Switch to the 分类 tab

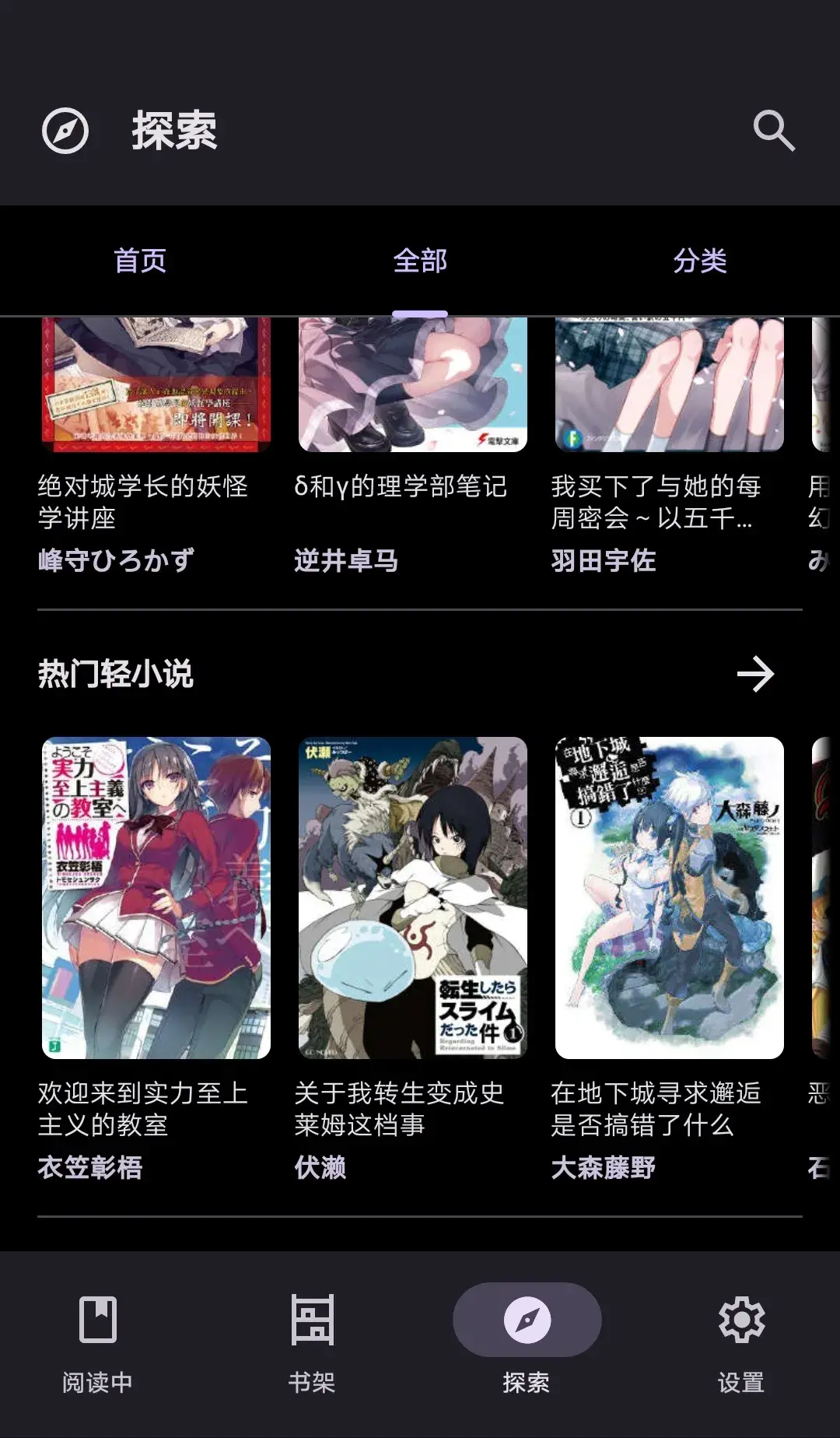coord(700,261)
